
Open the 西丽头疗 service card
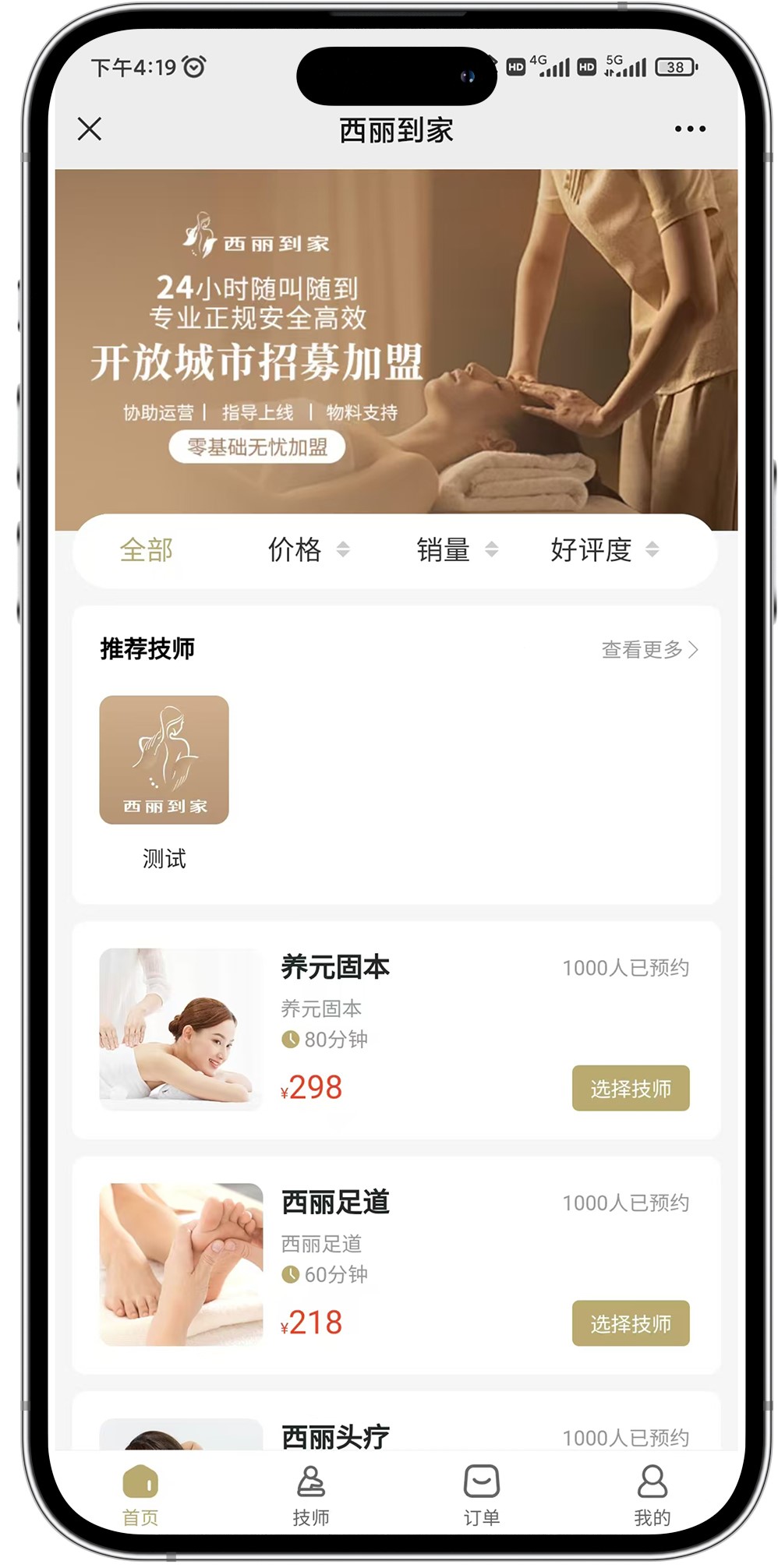coord(335,1436)
